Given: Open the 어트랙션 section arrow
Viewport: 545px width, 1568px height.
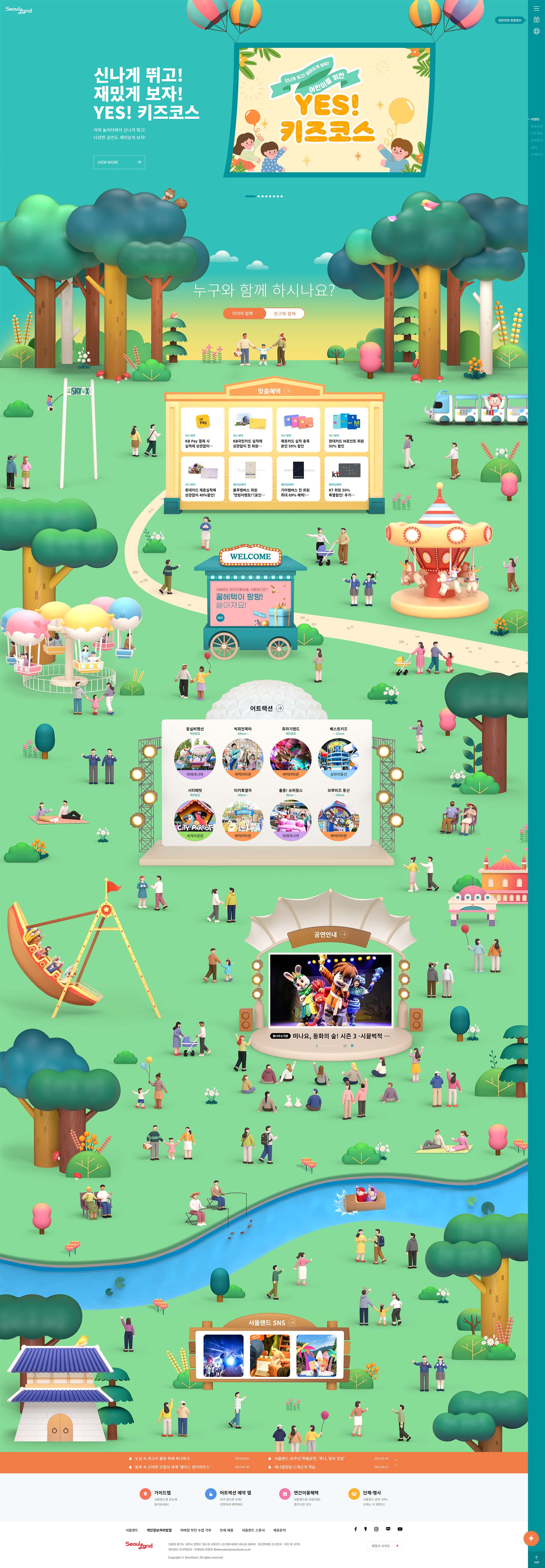Looking at the screenshot, I should 280,708.
